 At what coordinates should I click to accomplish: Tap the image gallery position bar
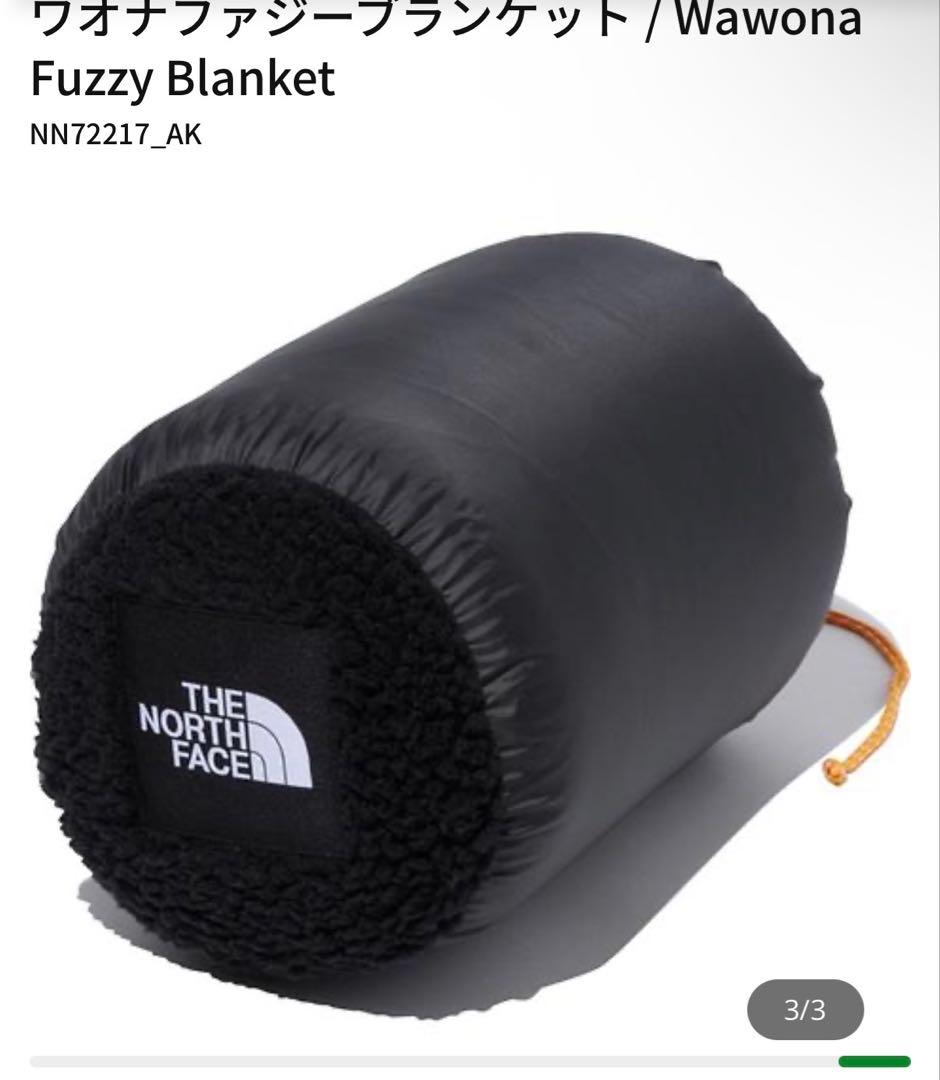(x=470, y=1061)
